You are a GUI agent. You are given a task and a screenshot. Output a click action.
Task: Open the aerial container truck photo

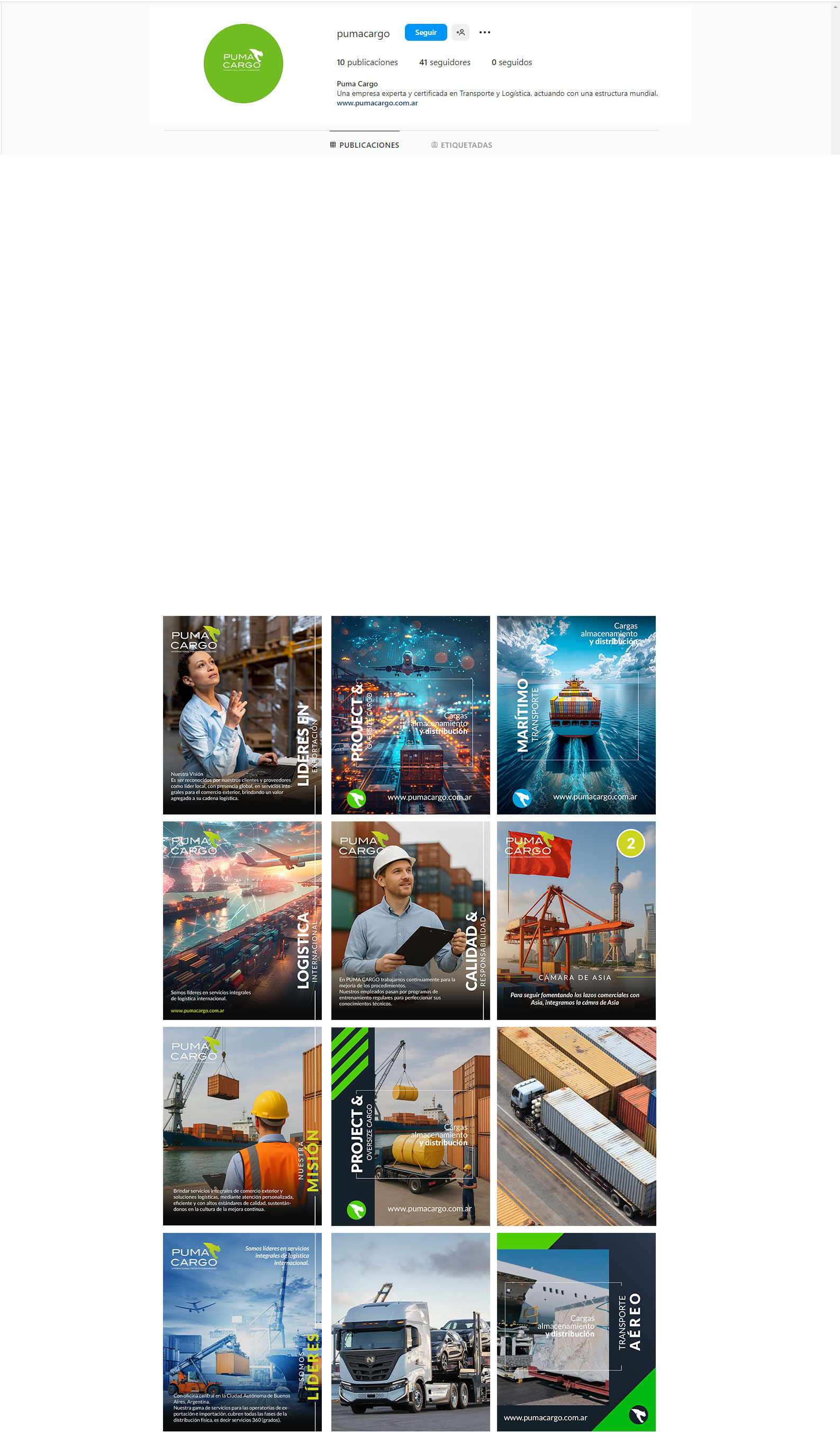(575, 1125)
